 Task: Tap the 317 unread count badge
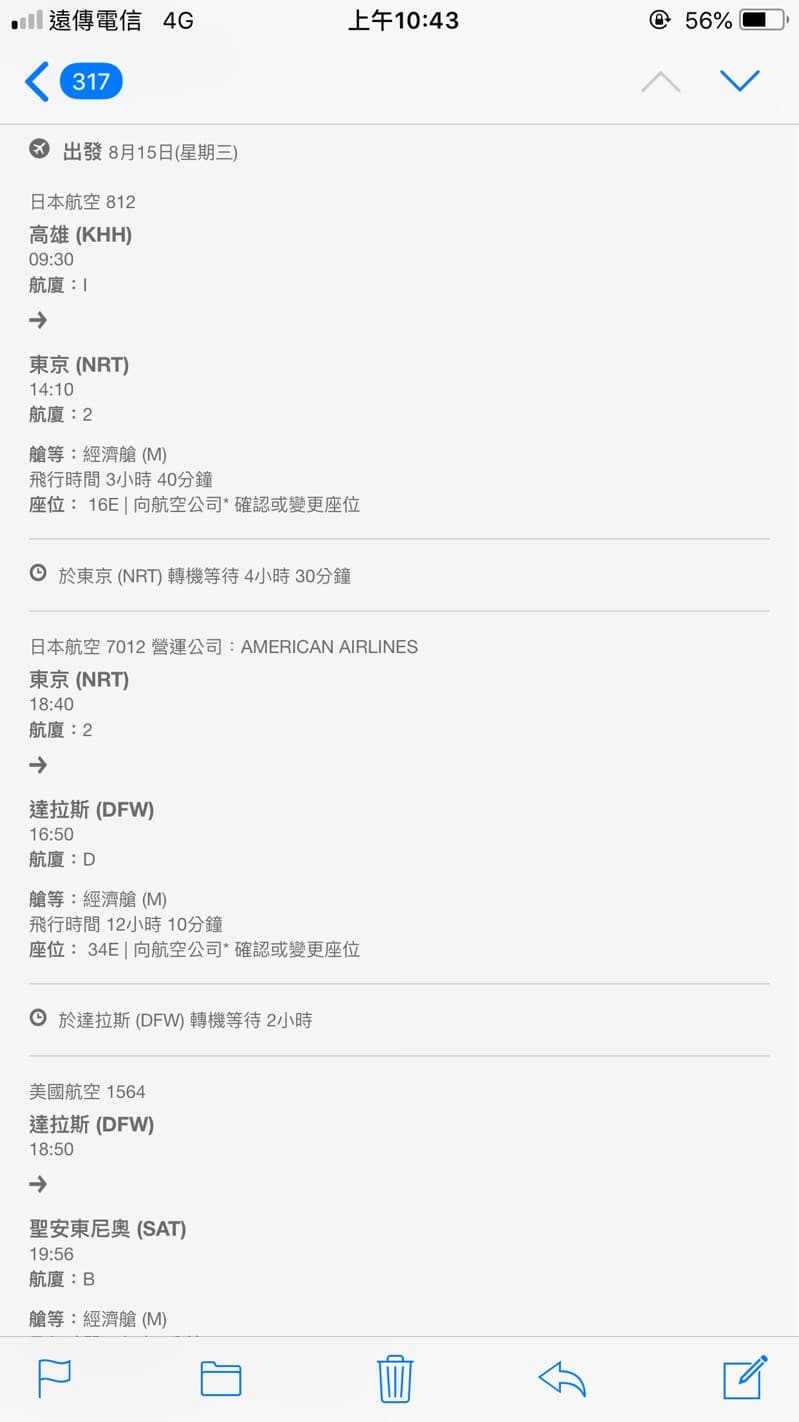[91, 81]
